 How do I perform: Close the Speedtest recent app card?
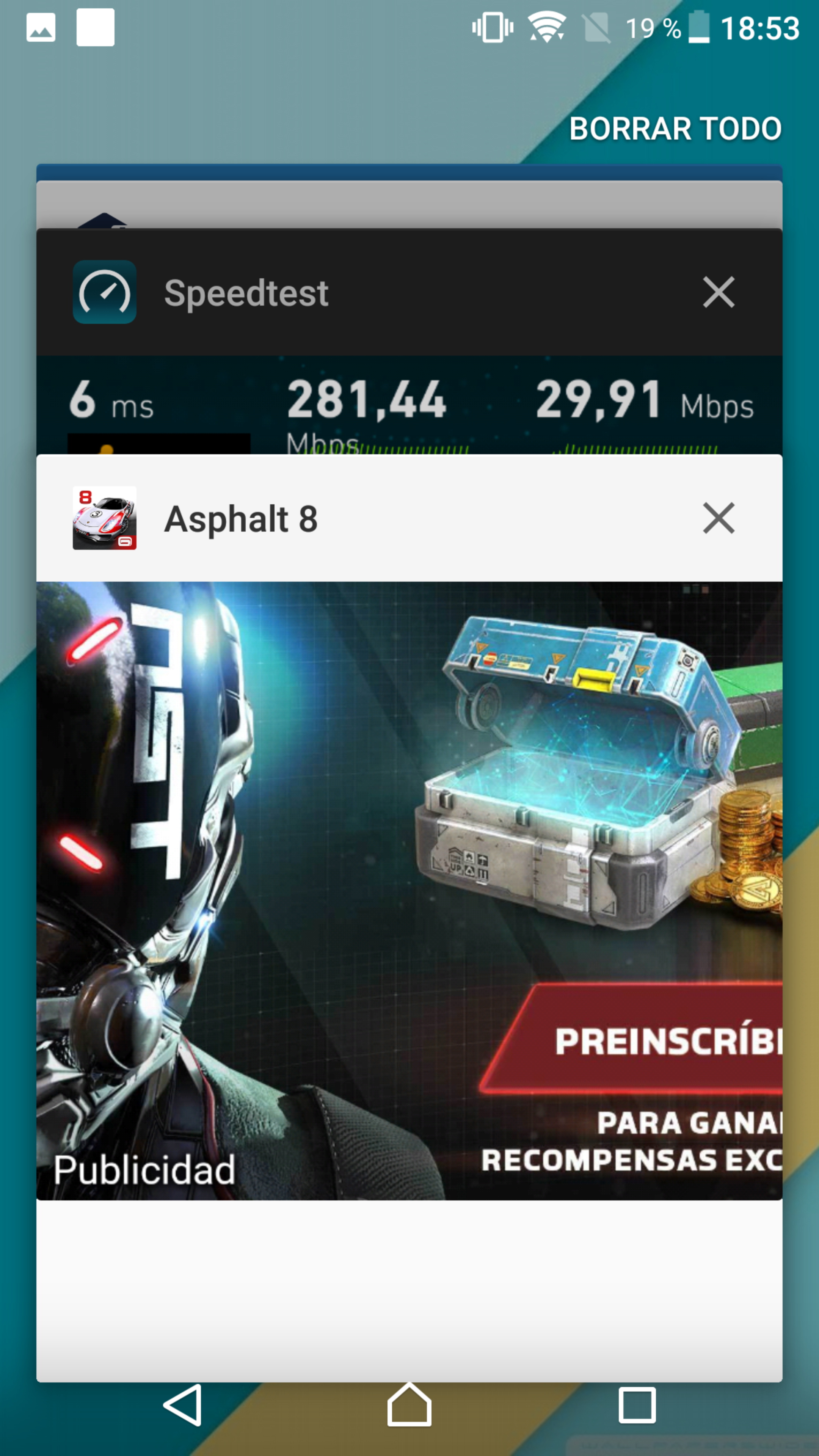(719, 292)
